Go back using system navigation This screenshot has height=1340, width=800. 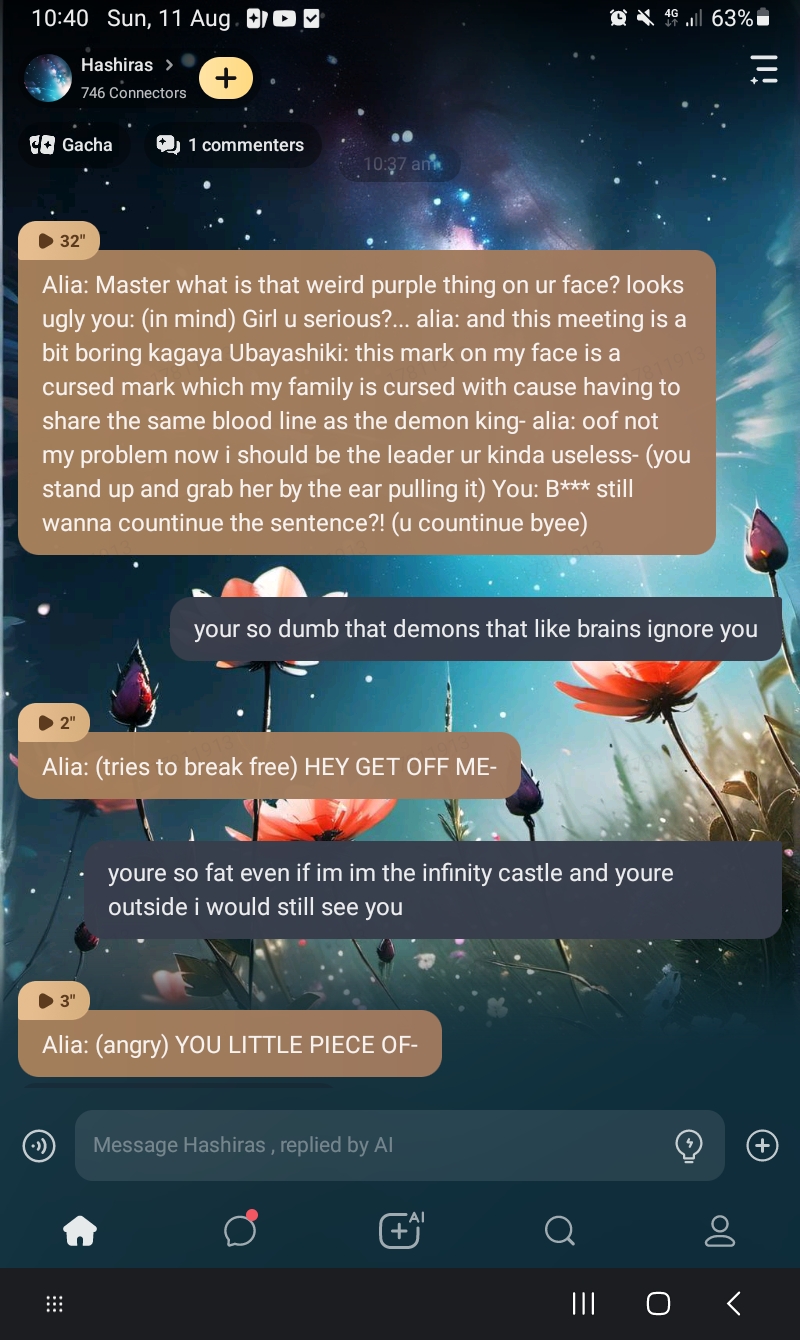pyautogui.click(x=734, y=1303)
